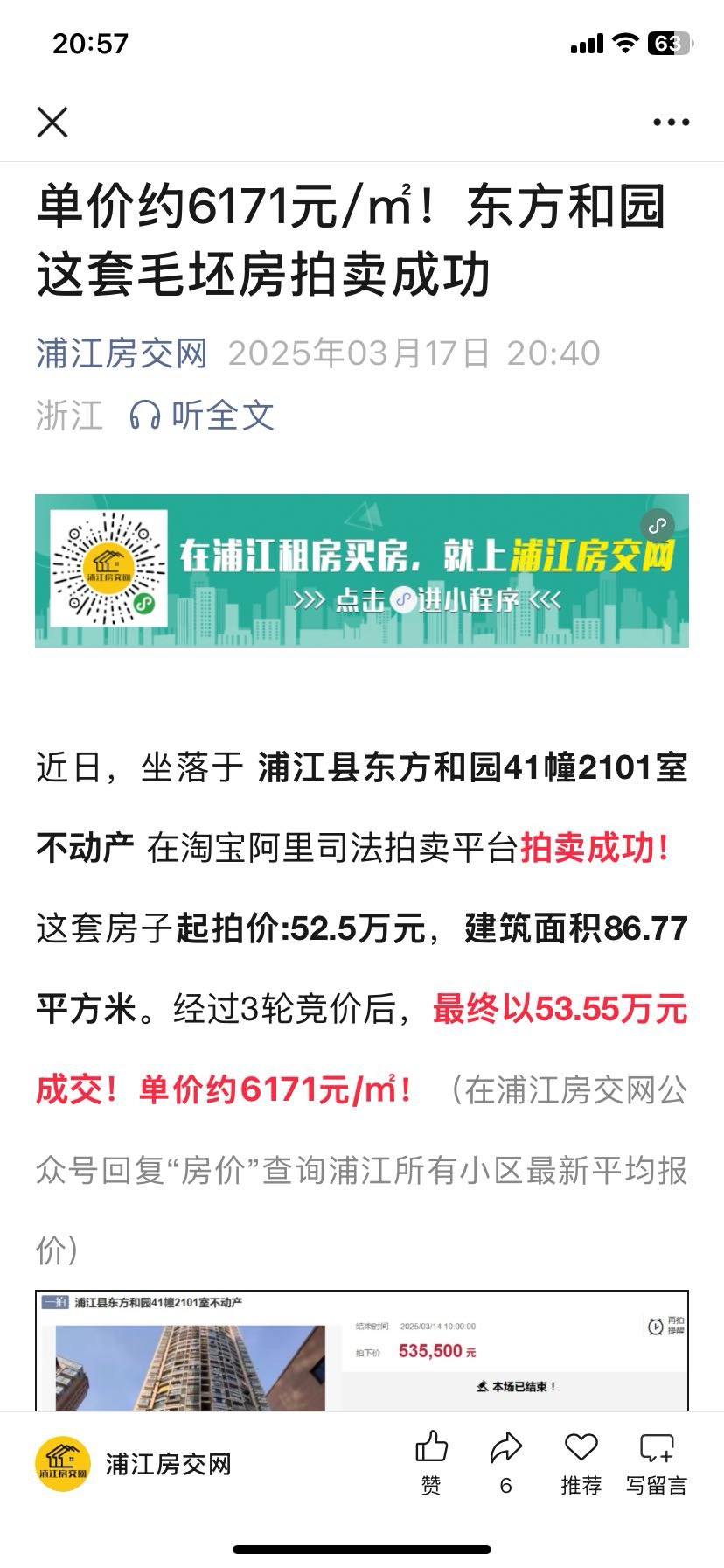Open the 浦江房交网 mini program banner
Viewport: 724px width, 1568px height.
point(361,570)
